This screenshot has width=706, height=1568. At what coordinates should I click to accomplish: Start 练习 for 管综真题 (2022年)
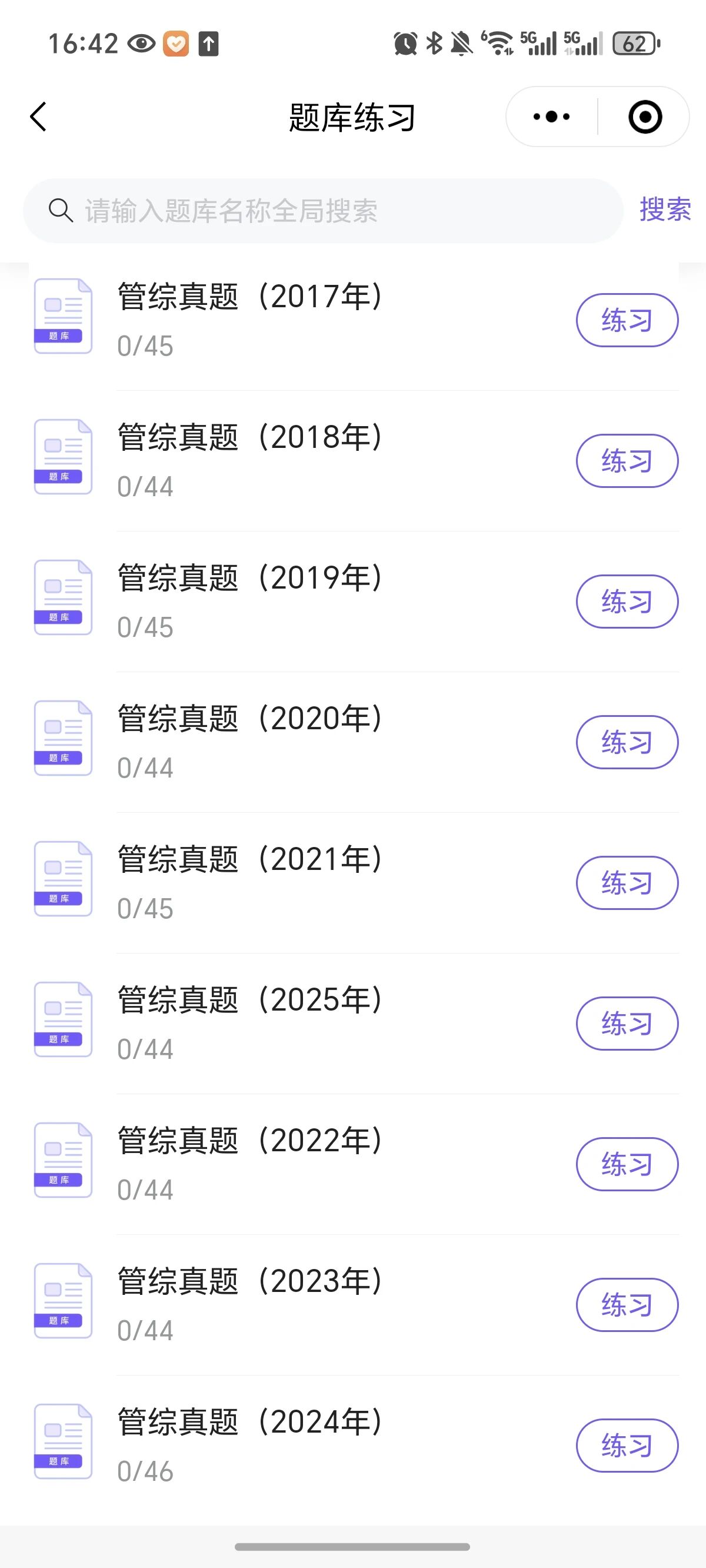coord(627,1164)
